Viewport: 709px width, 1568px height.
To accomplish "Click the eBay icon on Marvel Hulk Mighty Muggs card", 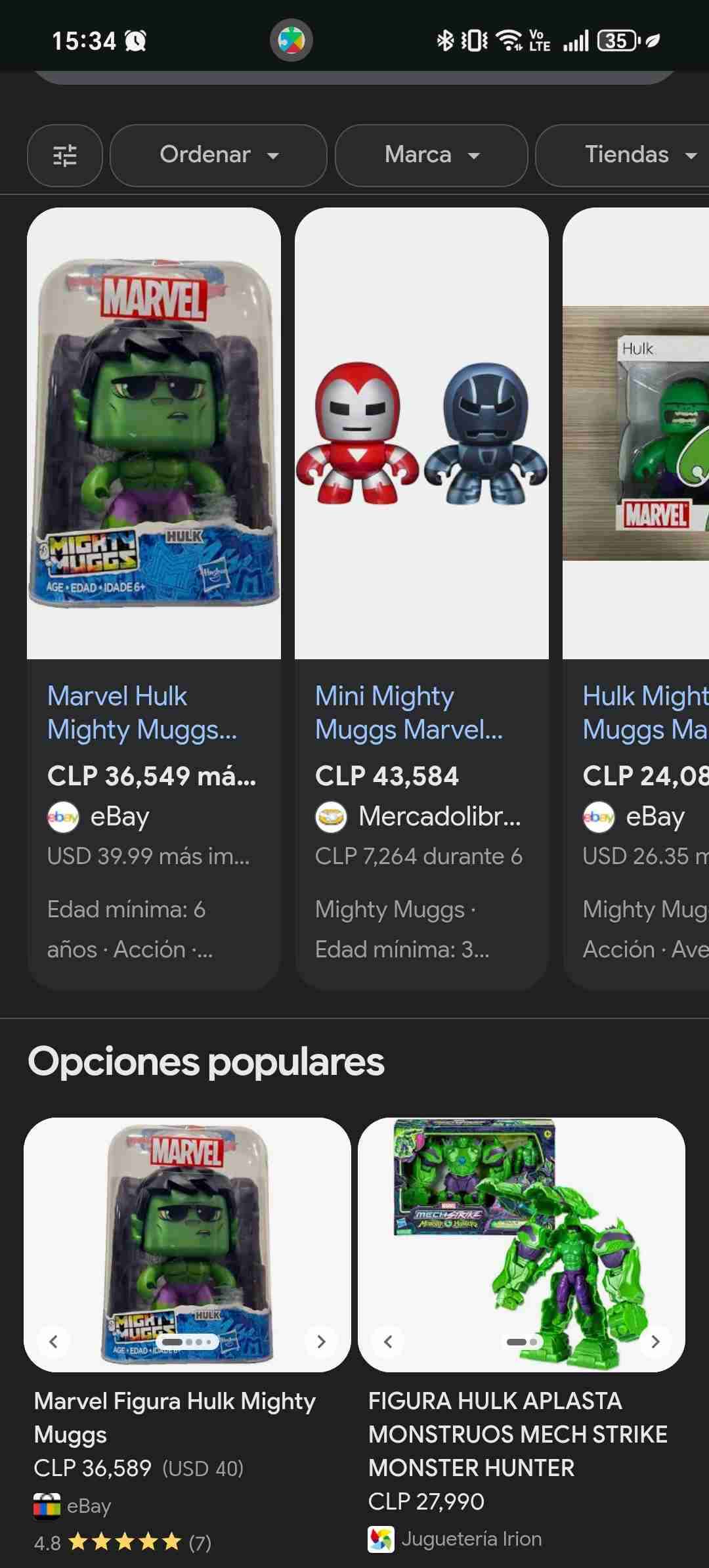I will click(x=64, y=817).
